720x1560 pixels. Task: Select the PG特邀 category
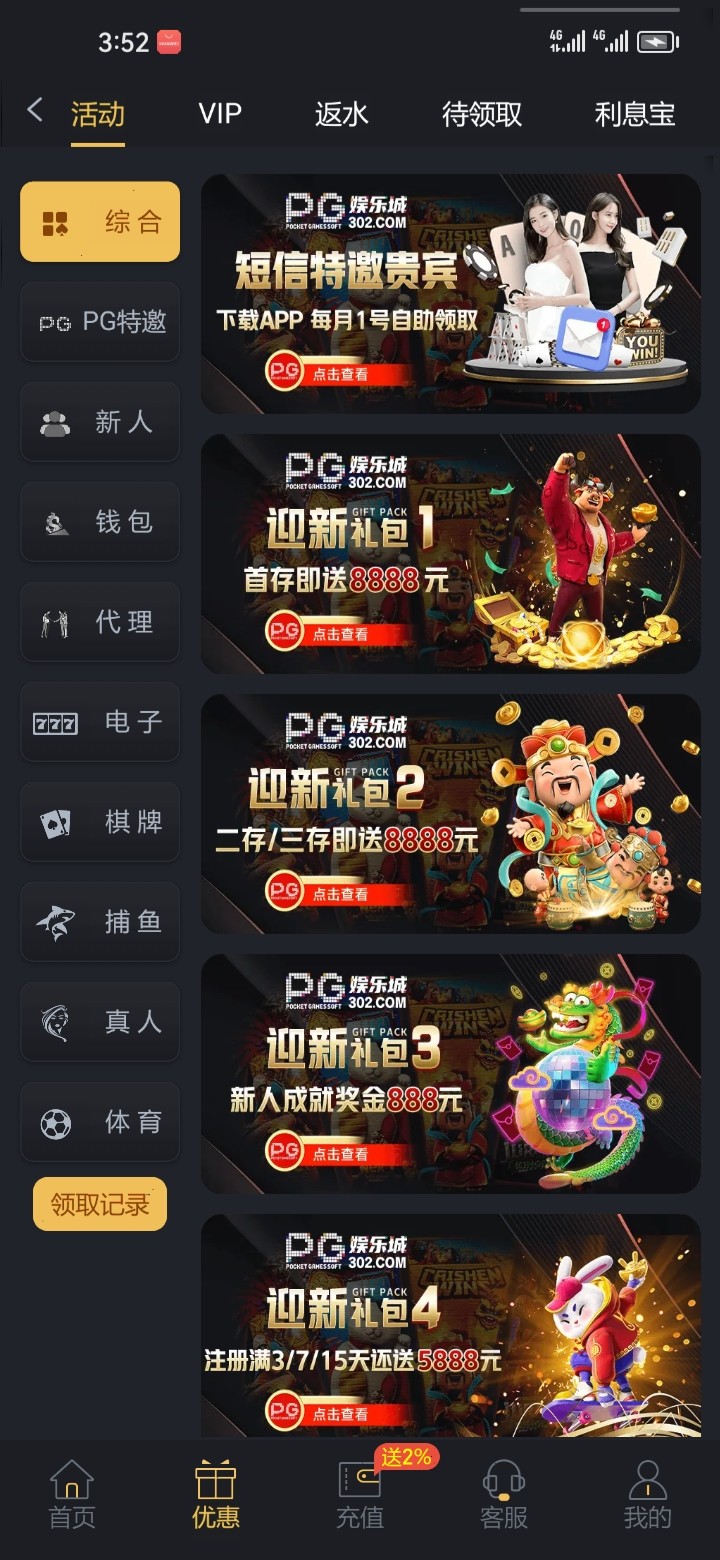pos(100,322)
